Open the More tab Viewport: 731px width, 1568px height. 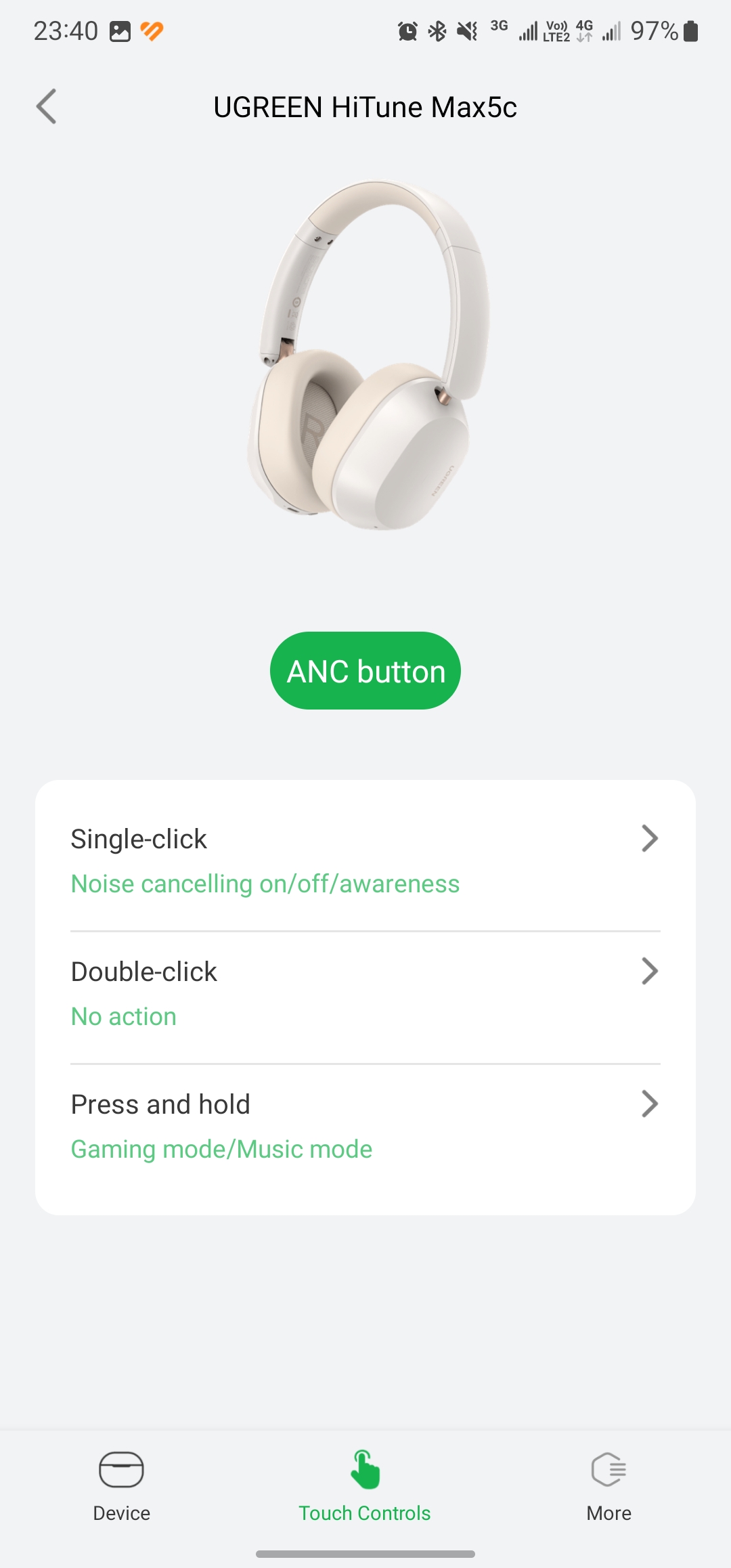pos(608,1486)
